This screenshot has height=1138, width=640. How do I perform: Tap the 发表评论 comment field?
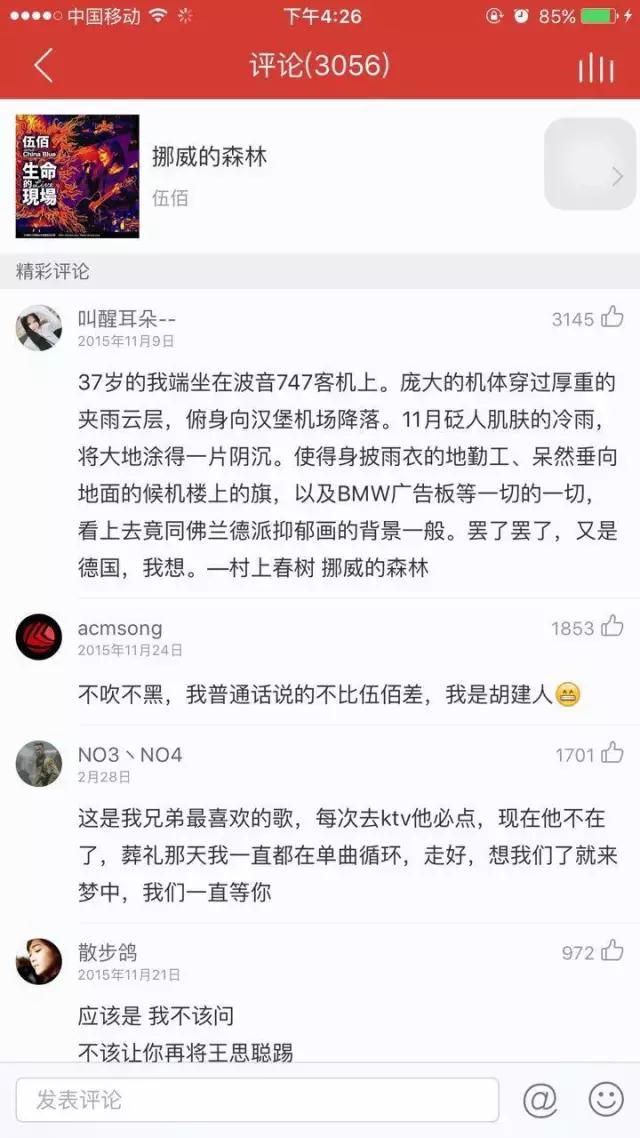[258, 1100]
